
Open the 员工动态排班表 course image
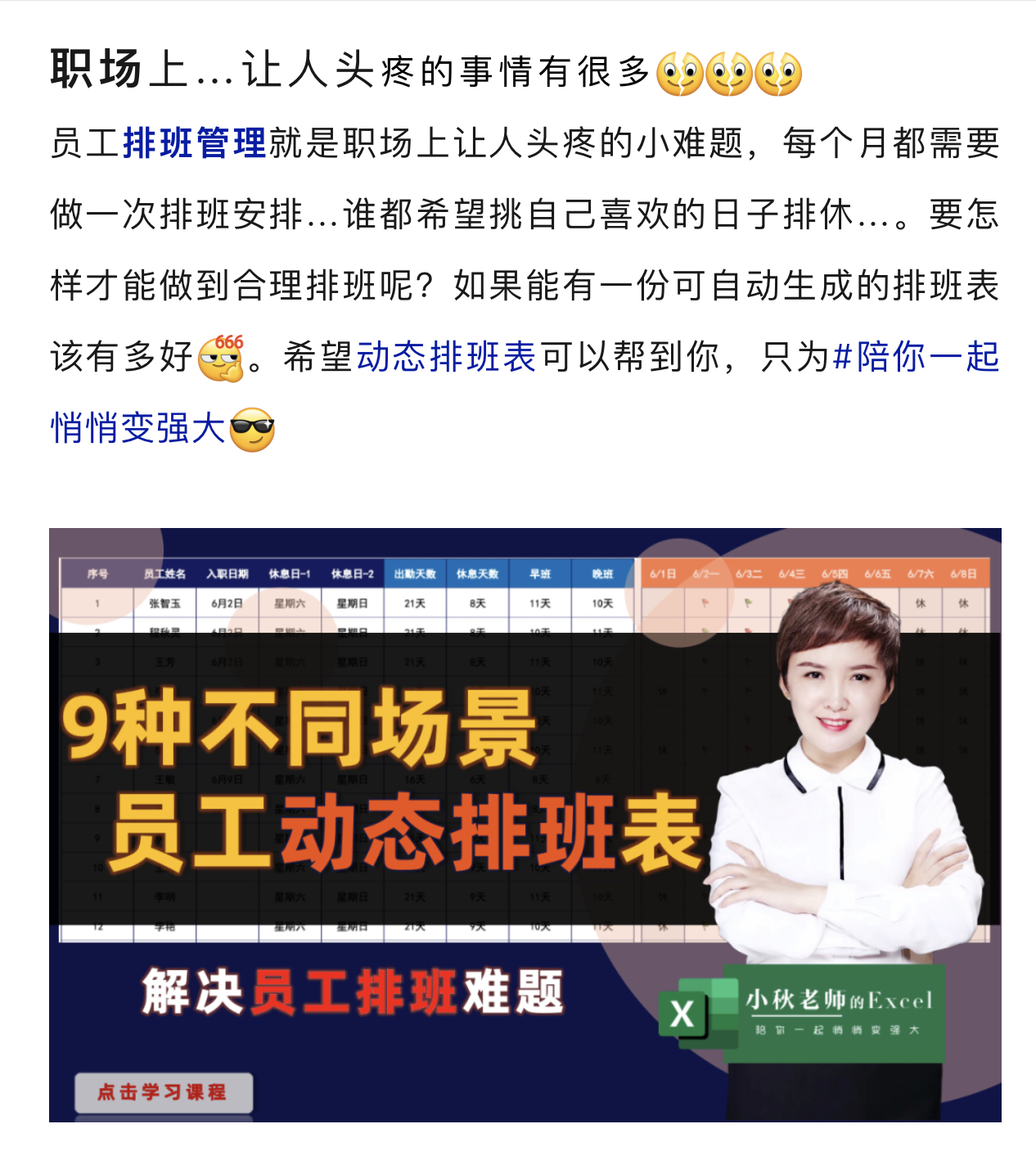click(x=525, y=824)
